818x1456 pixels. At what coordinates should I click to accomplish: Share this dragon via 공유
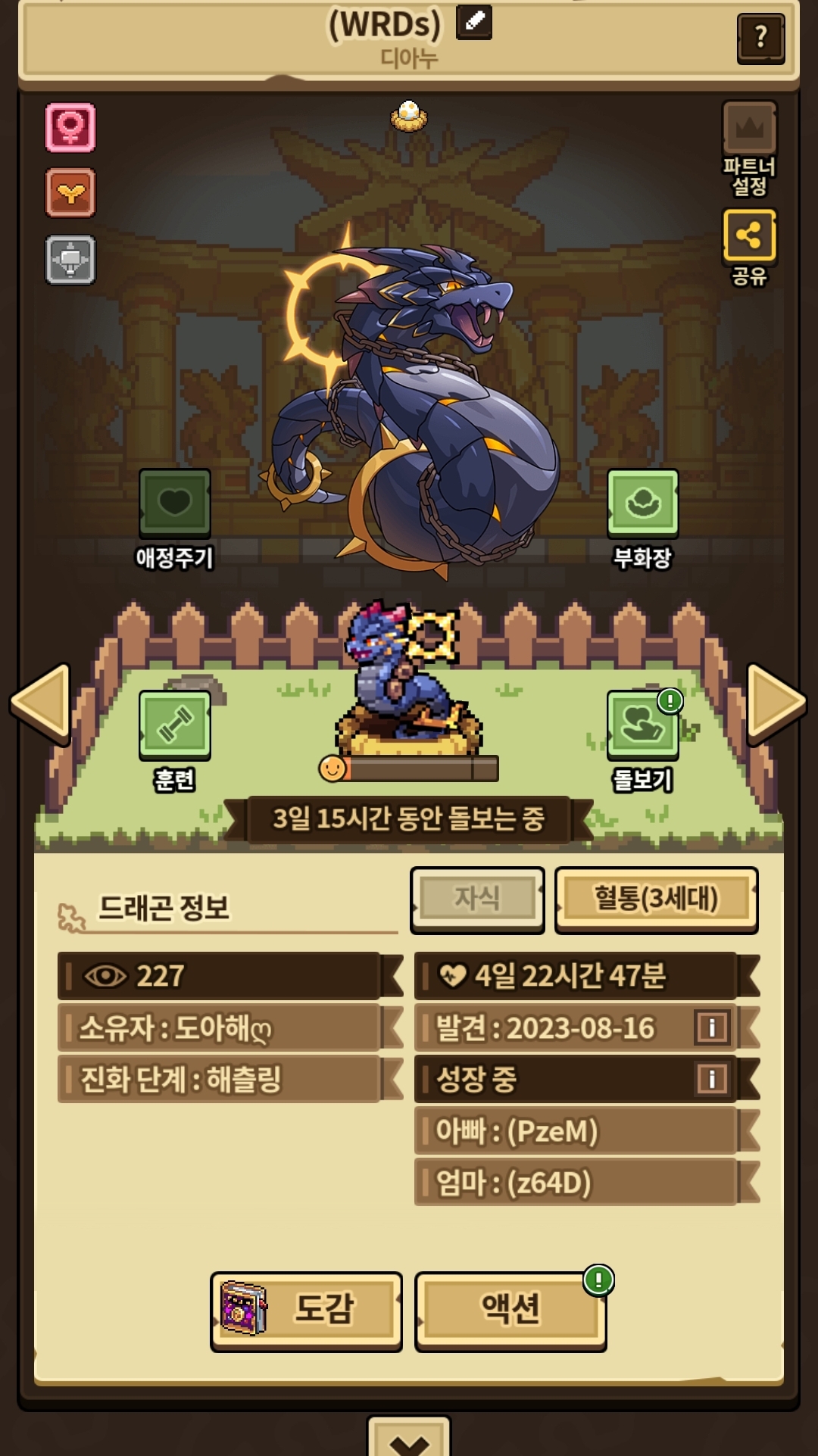(x=749, y=236)
